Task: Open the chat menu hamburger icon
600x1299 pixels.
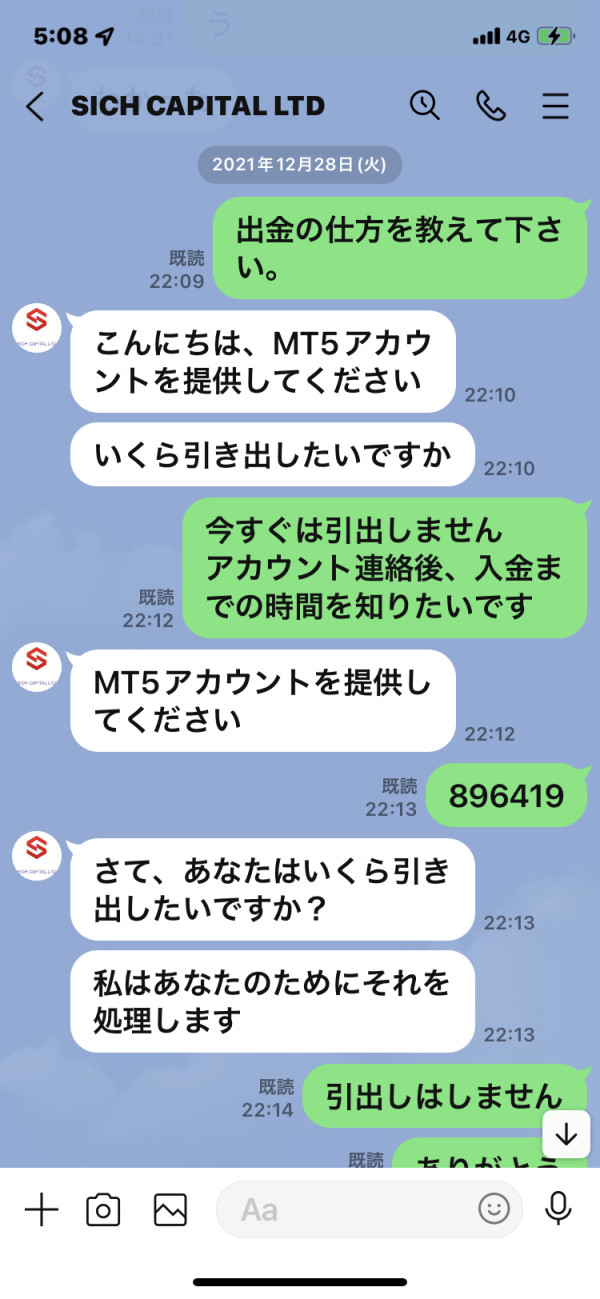Action: tap(555, 106)
